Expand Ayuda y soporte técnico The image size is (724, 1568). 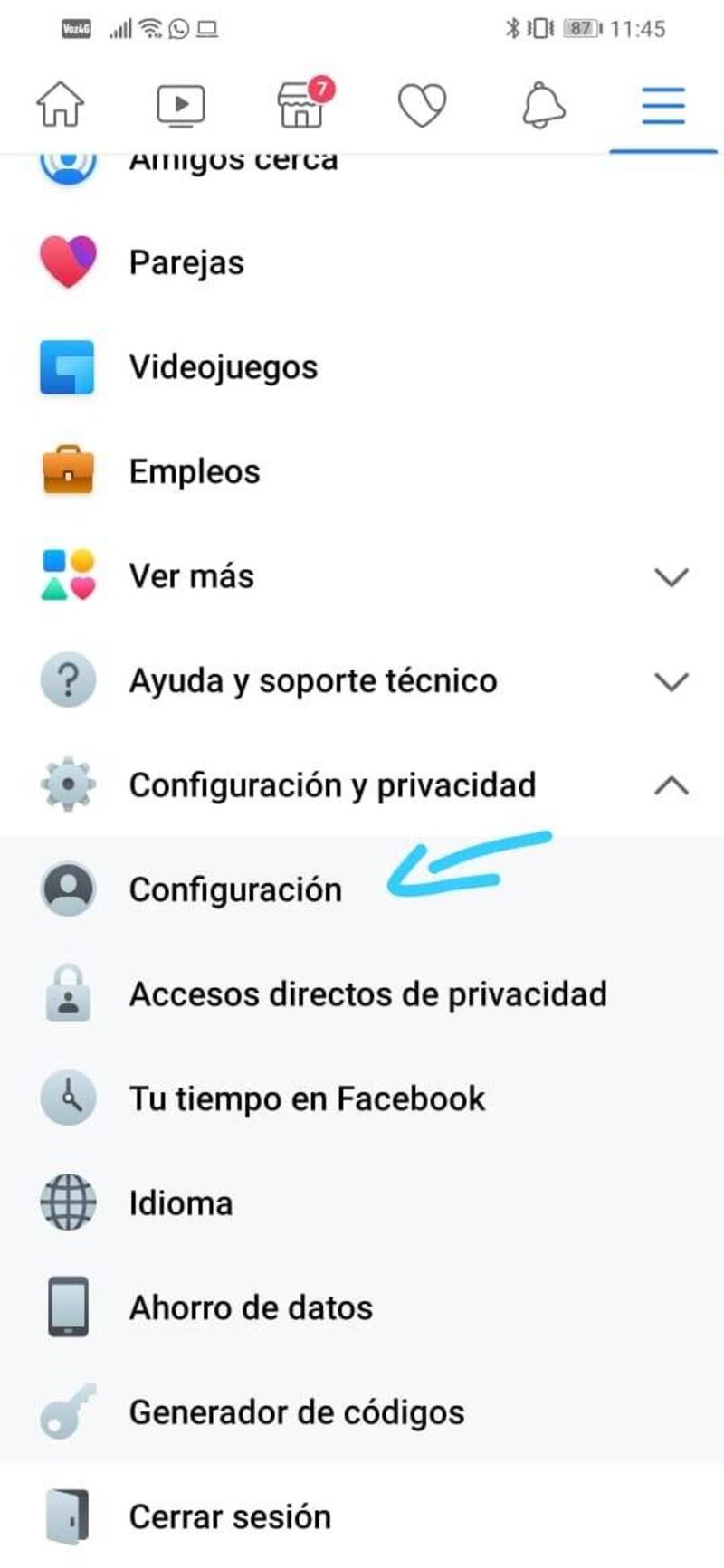coord(362,680)
